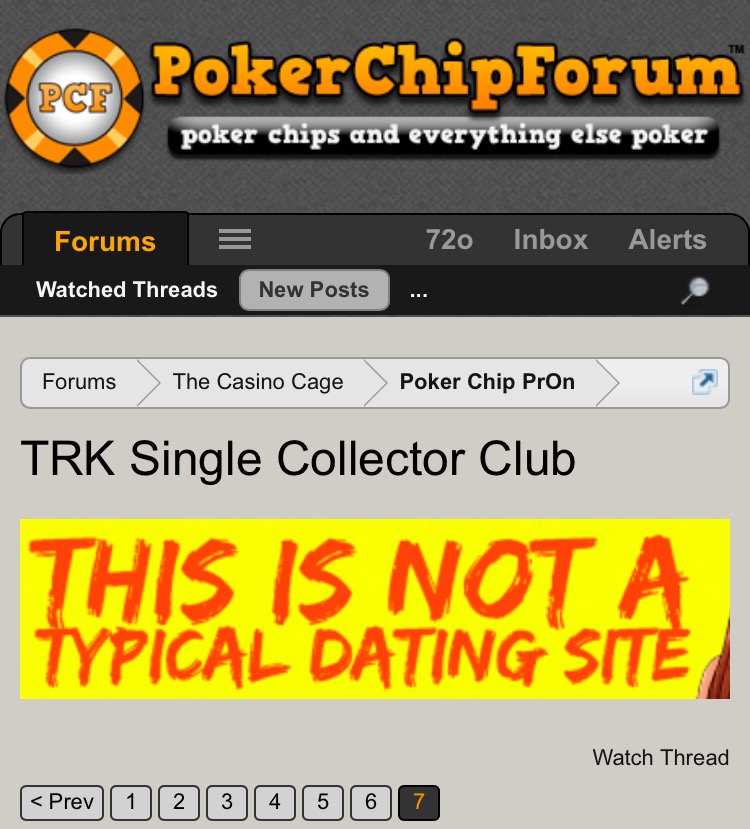Go to the Forums breadcrumb

[79, 382]
